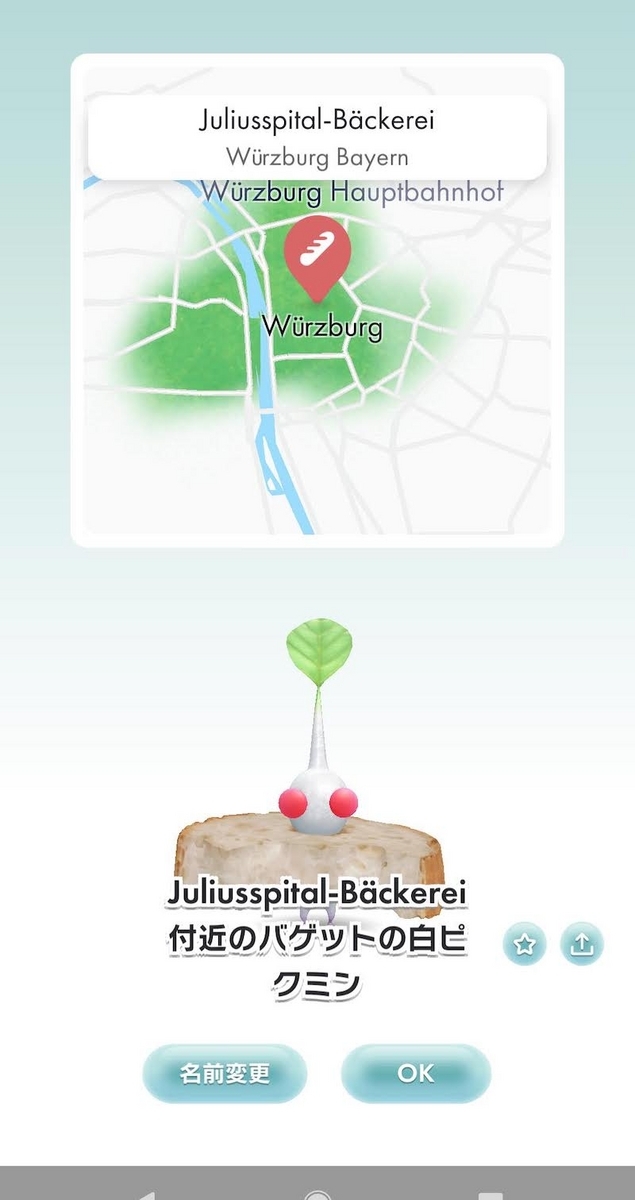Mark this Pikmin with the star icon

tap(525, 943)
